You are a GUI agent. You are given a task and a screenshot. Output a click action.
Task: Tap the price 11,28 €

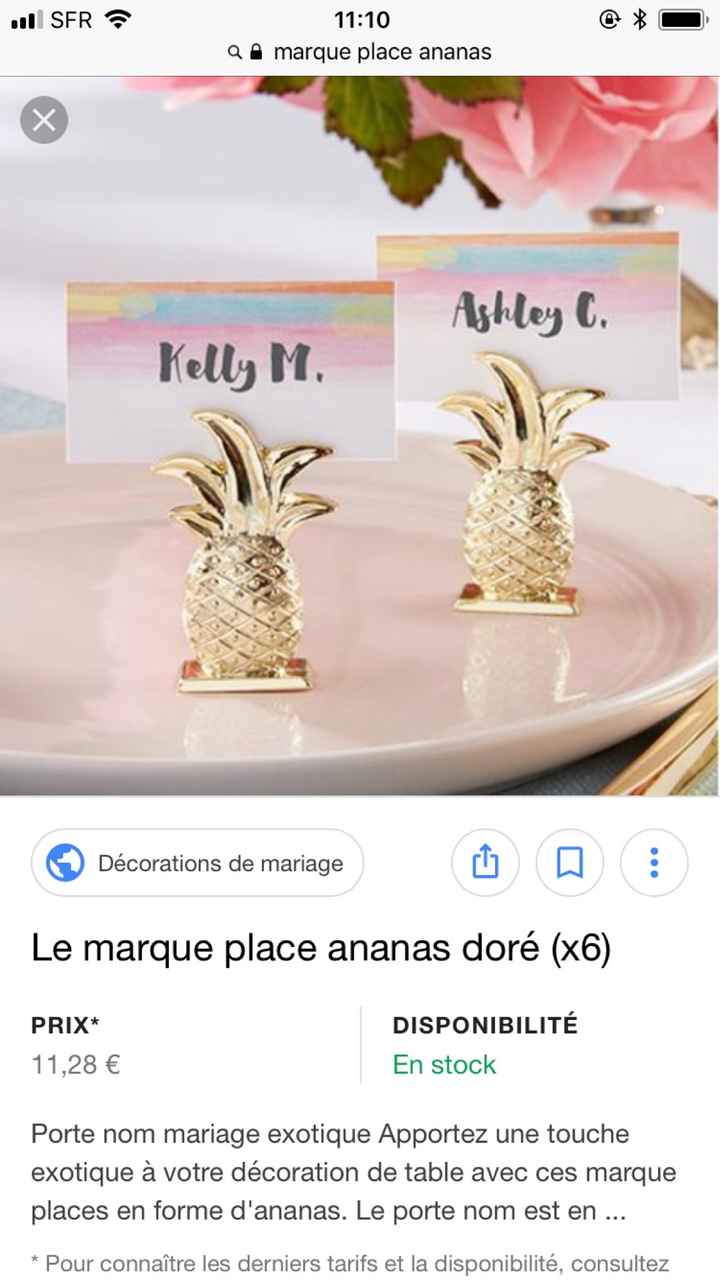coord(74,1064)
